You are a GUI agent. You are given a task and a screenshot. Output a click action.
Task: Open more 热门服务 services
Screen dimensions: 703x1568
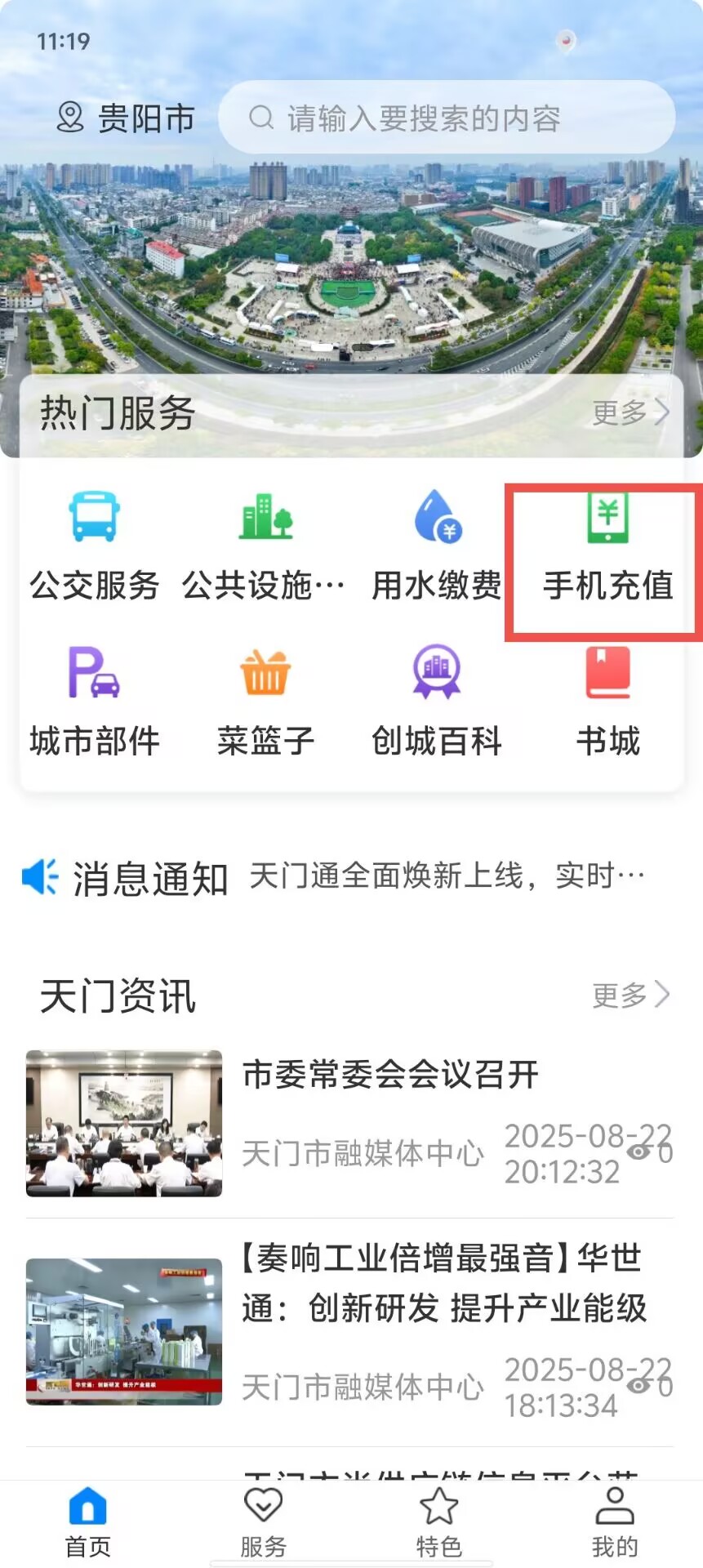pos(630,412)
